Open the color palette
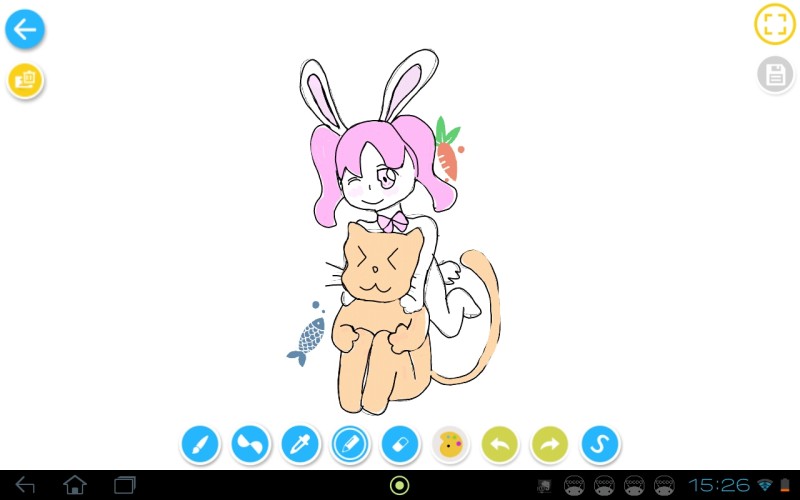800x500 pixels. tap(451, 443)
